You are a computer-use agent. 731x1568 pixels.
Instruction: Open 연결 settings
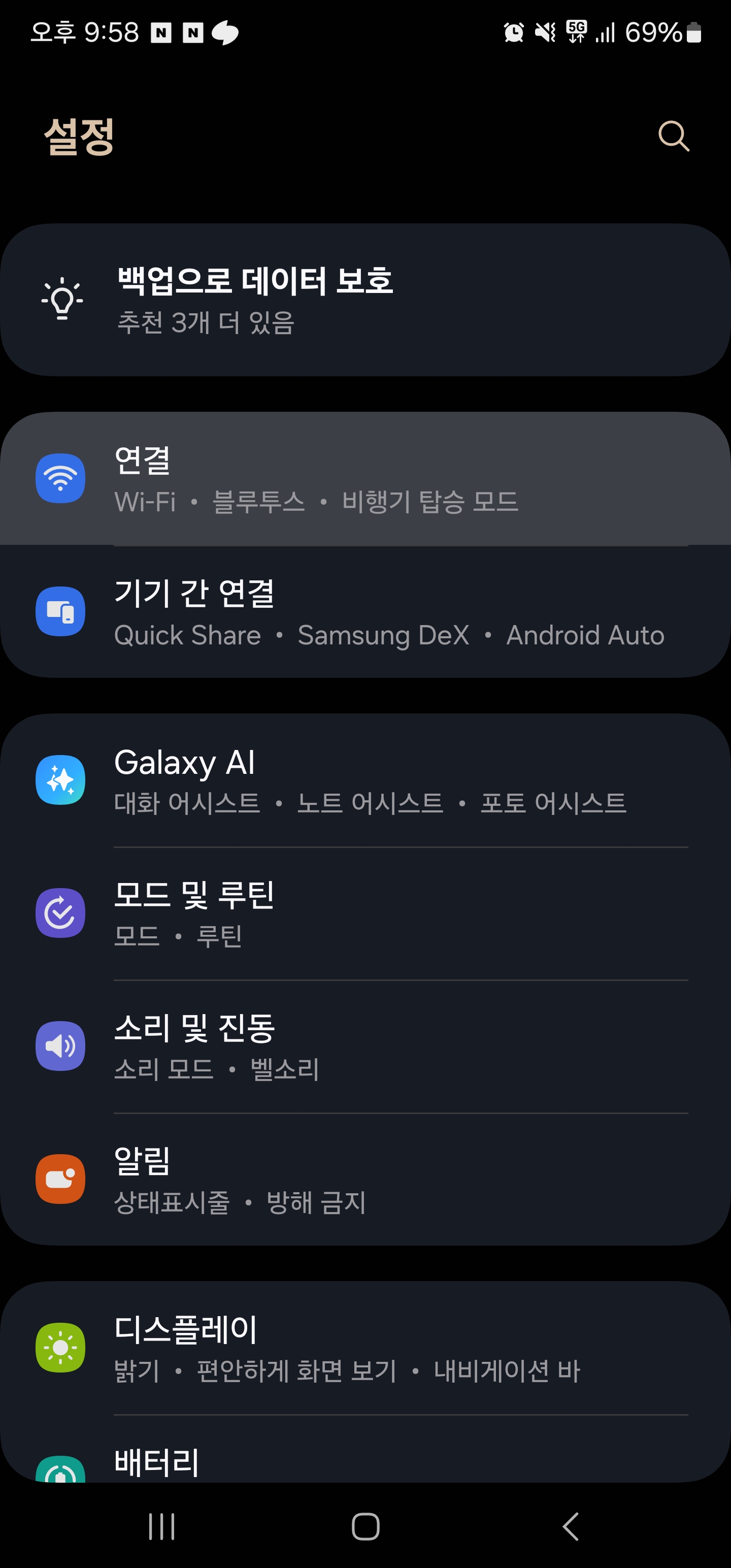pos(365,479)
